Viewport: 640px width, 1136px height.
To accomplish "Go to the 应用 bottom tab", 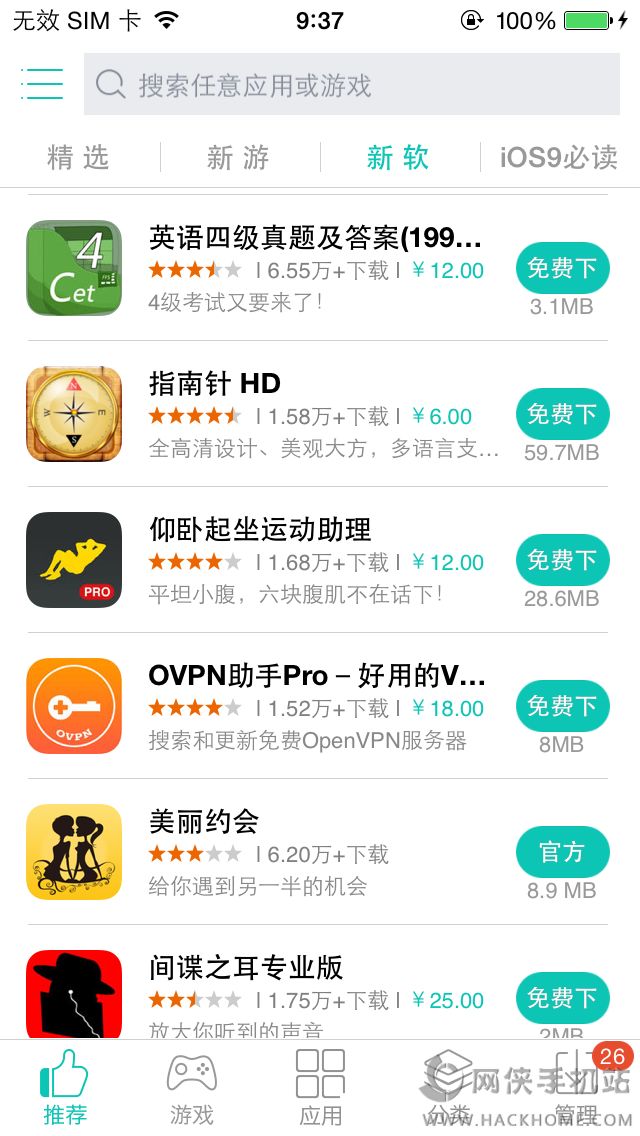I will [320, 1088].
